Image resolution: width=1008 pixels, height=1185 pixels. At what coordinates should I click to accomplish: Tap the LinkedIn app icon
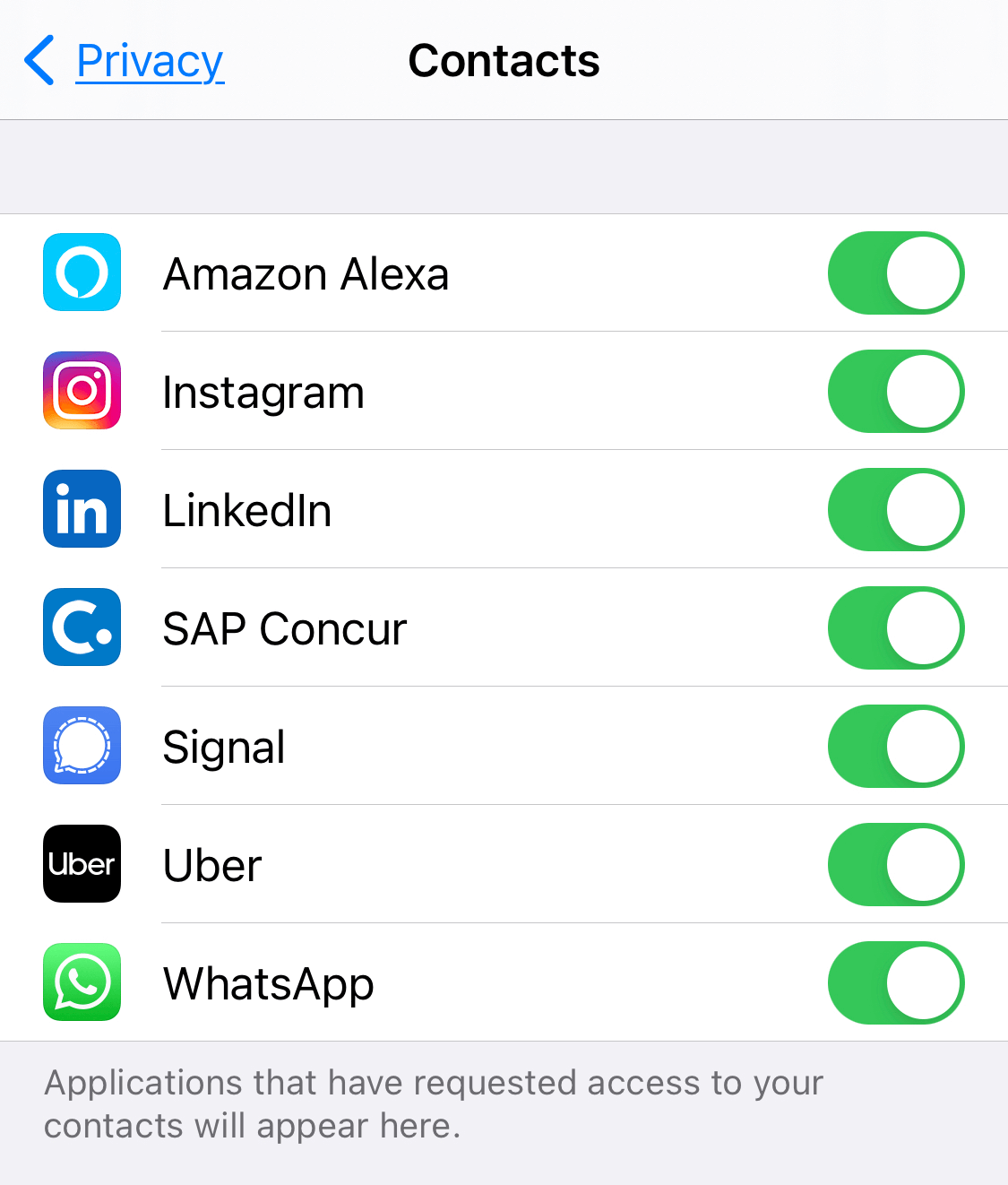coord(82,509)
